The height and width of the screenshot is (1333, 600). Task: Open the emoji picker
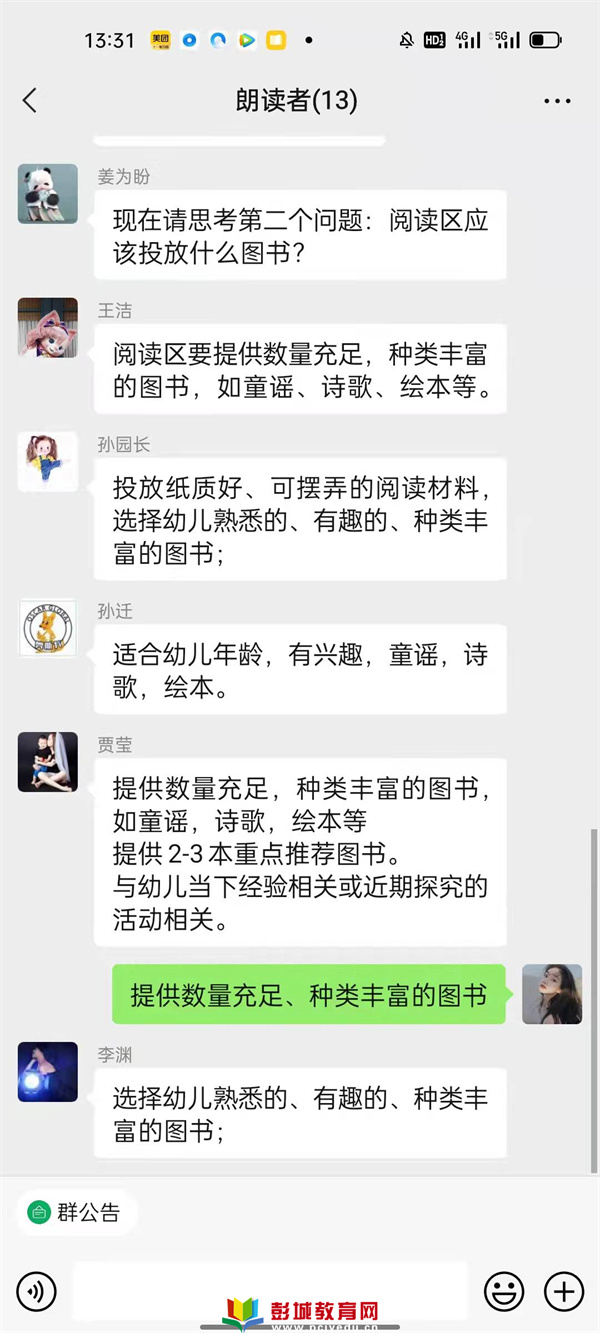click(504, 1291)
